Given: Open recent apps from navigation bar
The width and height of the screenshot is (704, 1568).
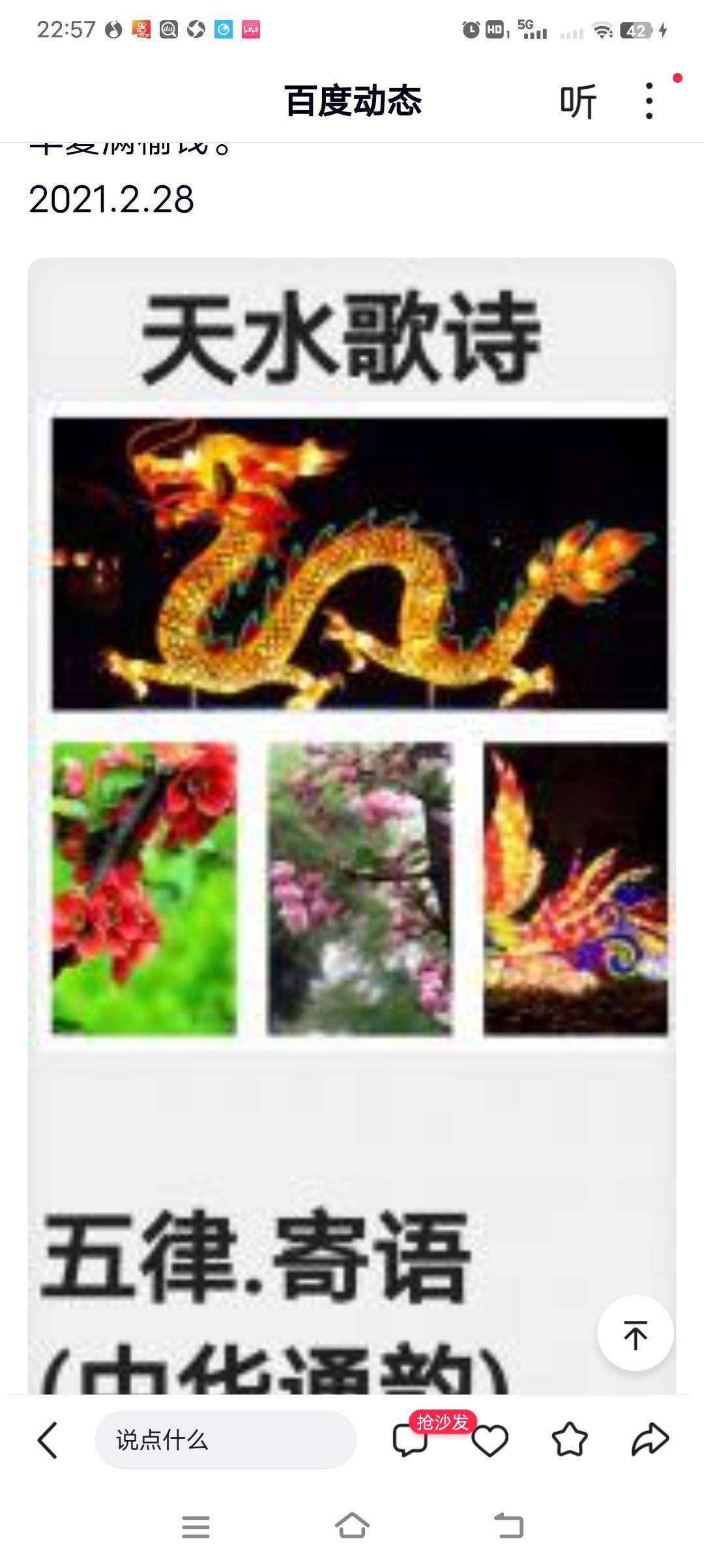Looking at the screenshot, I should [x=196, y=1526].
